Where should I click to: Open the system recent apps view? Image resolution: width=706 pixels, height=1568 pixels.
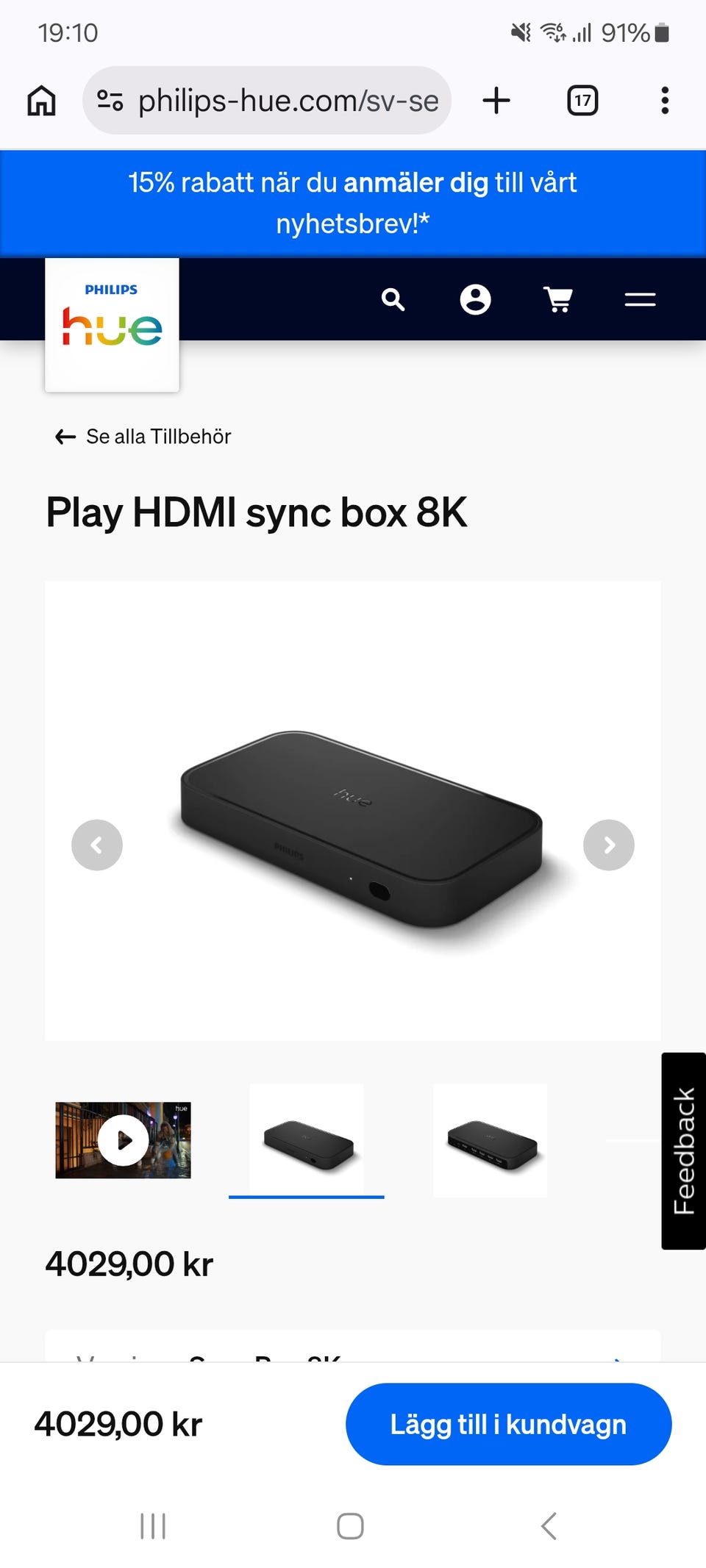tap(153, 1526)
